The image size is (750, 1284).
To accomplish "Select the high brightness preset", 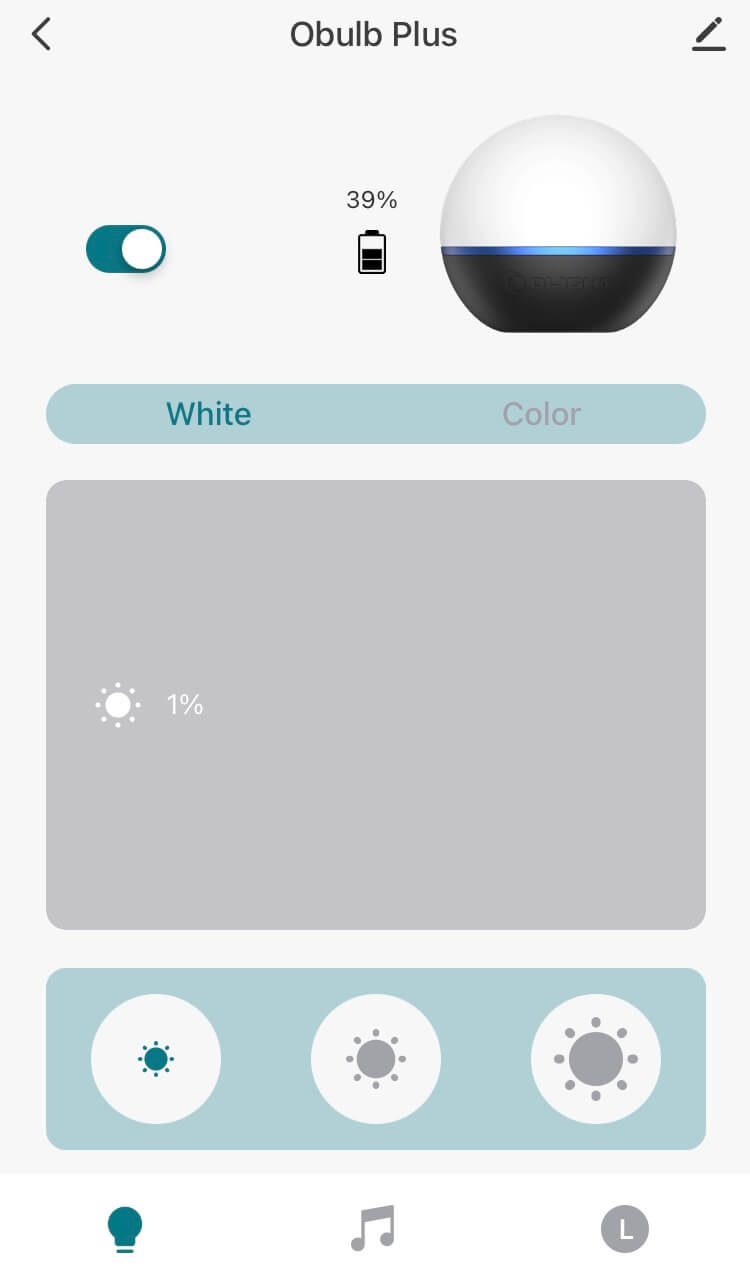I will tap(596, 1058).
